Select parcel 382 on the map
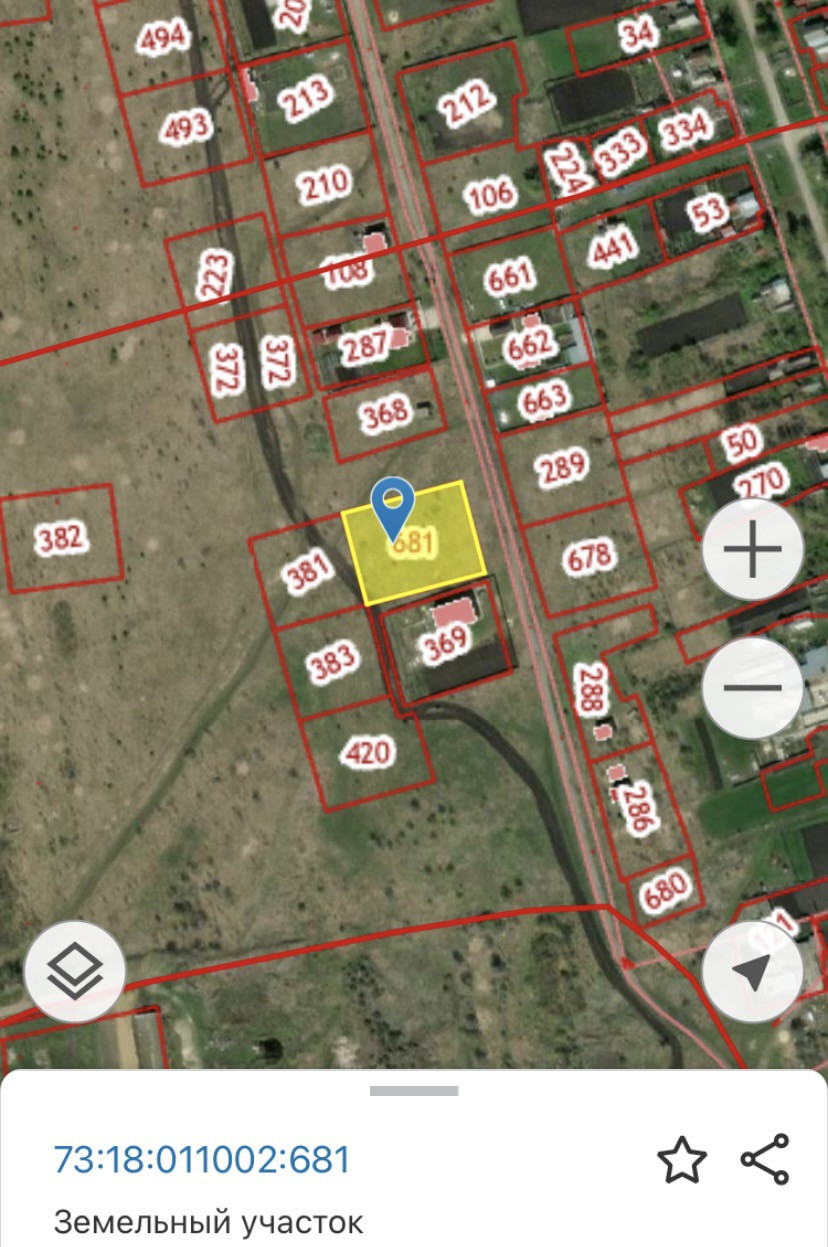The image size is (828, 1247). pyautogui.click(x=60, y=539)
